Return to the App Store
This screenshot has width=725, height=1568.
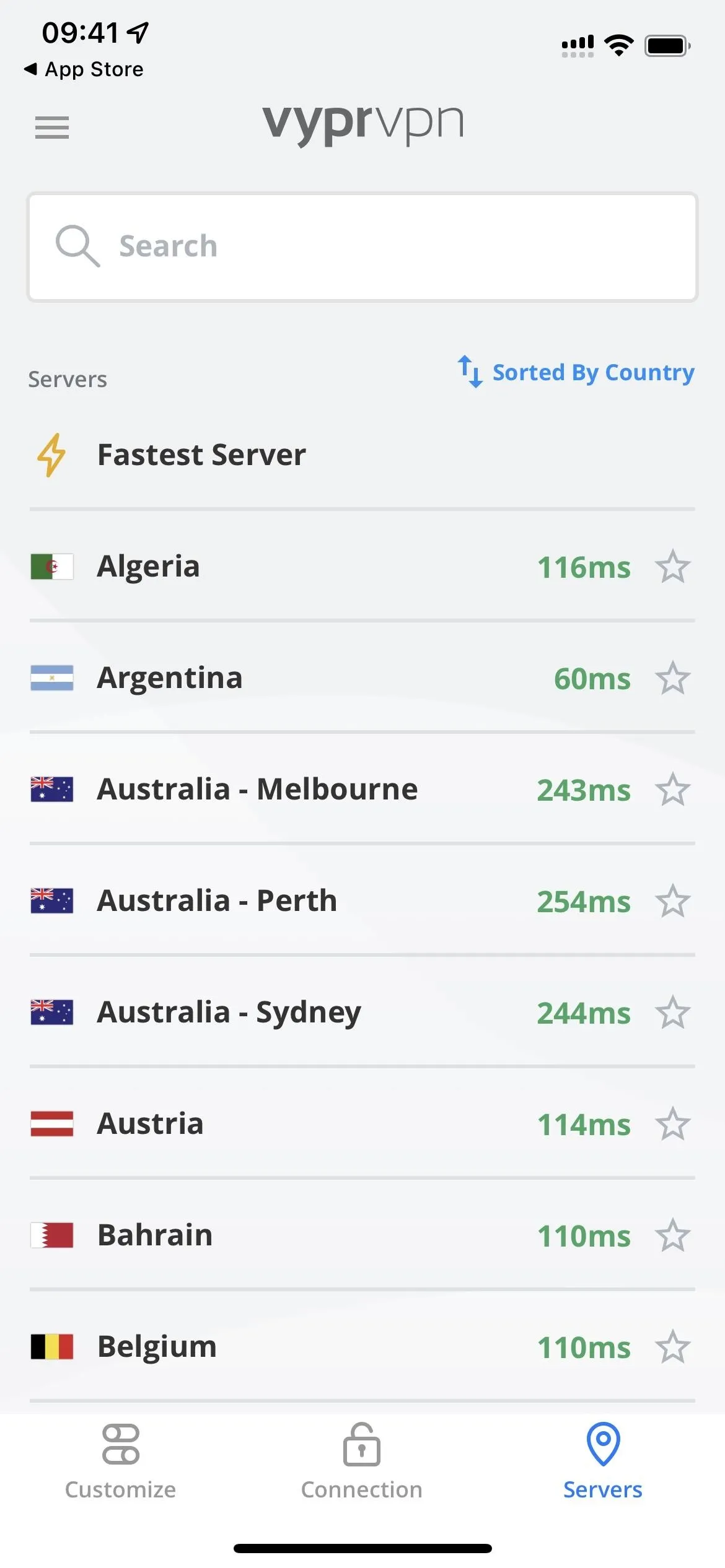(x=84, y=69)
